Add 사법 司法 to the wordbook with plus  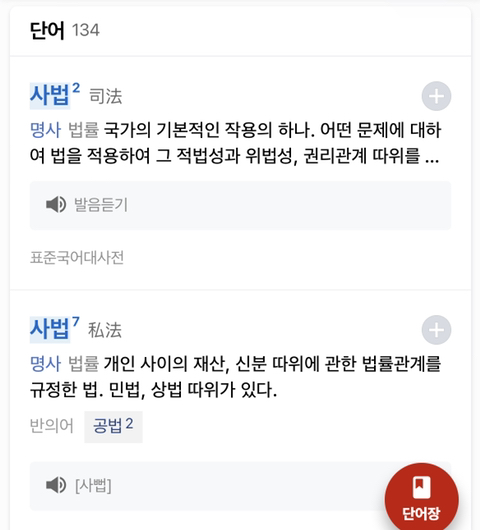point(436,96)
